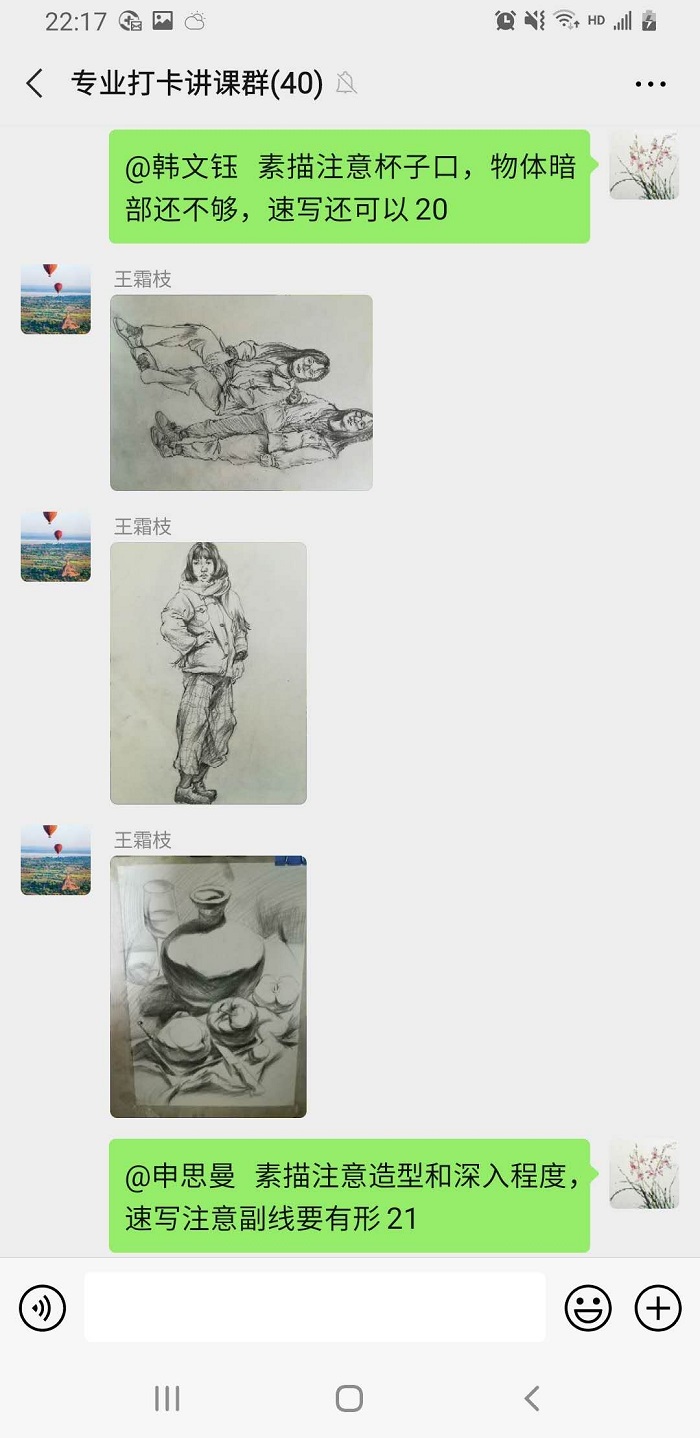Open the emoji sticker panel
Image resolution: width=700 pixels, height=1438 pixels.
pos(588,1308)
